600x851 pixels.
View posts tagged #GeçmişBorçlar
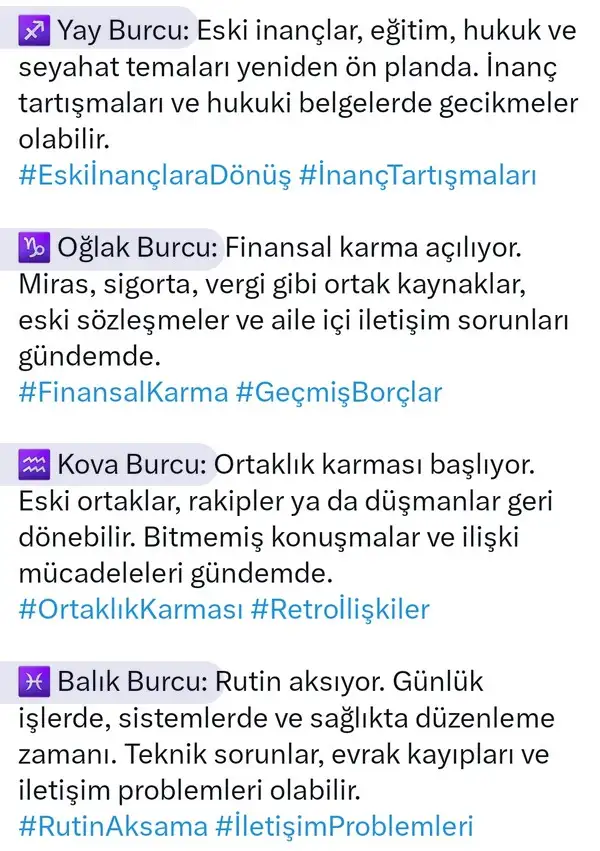click(339, 392)
